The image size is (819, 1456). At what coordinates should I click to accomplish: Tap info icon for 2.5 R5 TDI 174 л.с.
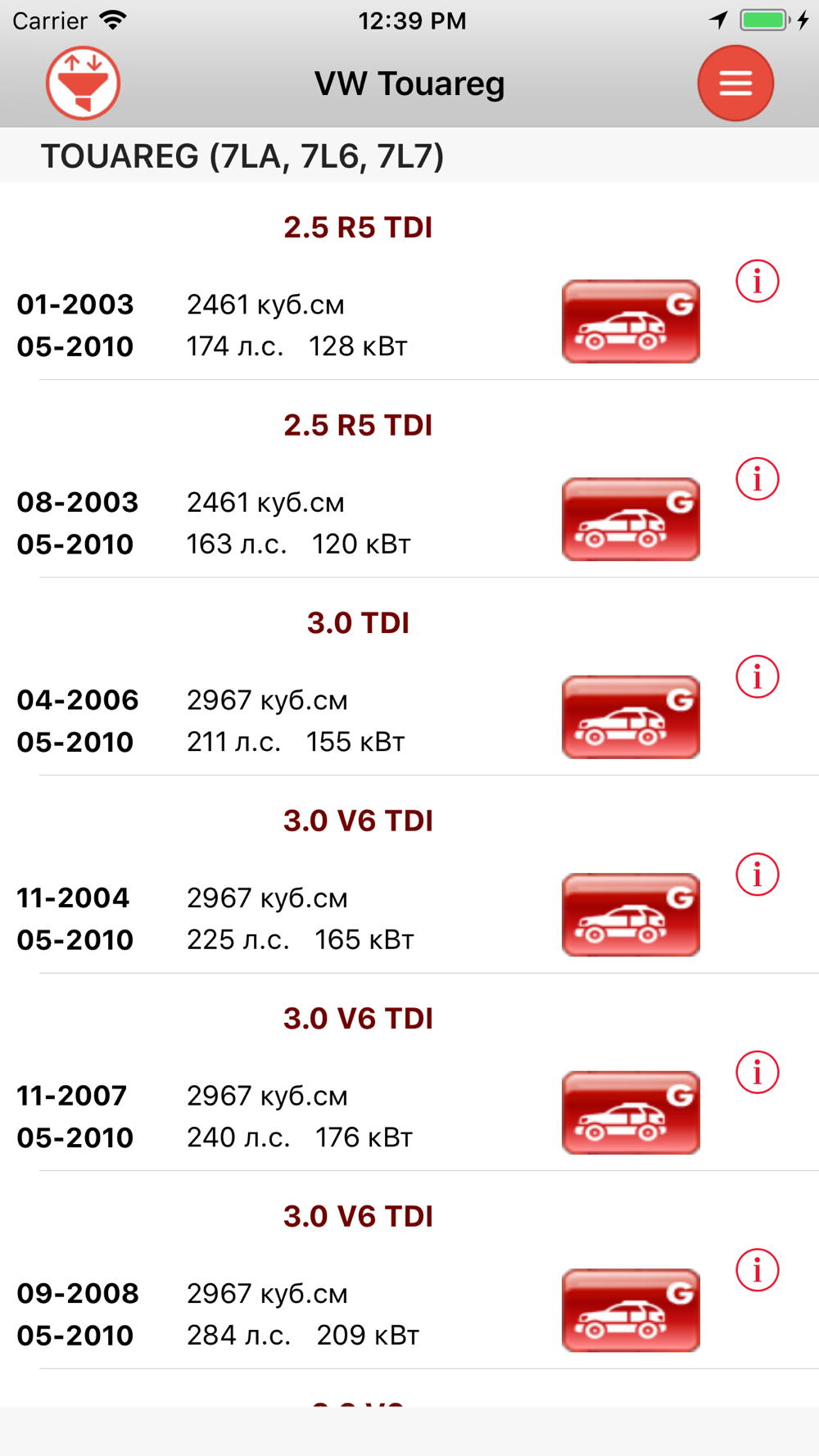pos(757,281)
